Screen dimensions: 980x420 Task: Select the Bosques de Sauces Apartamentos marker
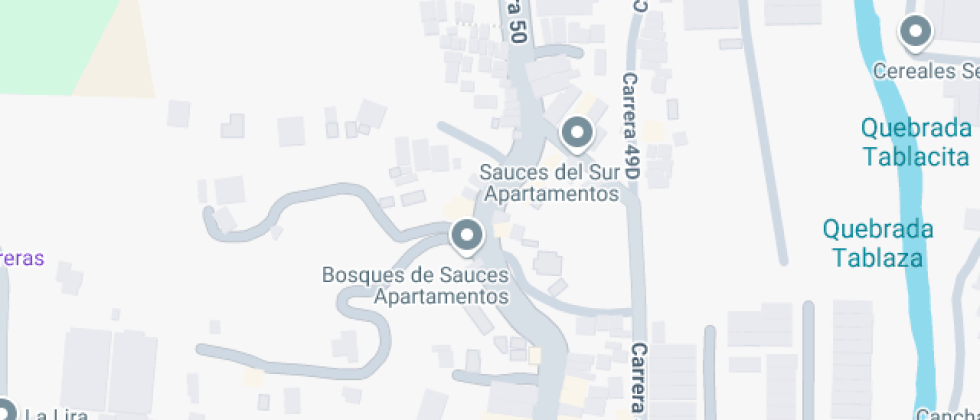[x=466, y=237]
